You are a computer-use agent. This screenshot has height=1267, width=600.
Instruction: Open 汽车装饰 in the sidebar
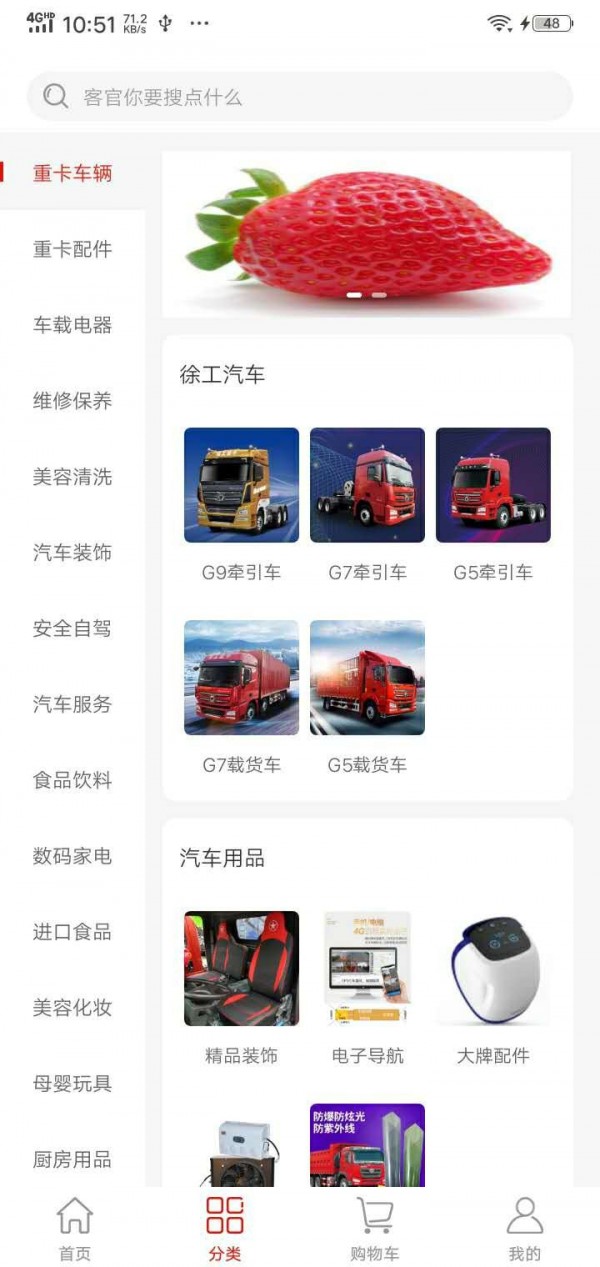pyautogui.click(x=72, y=553)
